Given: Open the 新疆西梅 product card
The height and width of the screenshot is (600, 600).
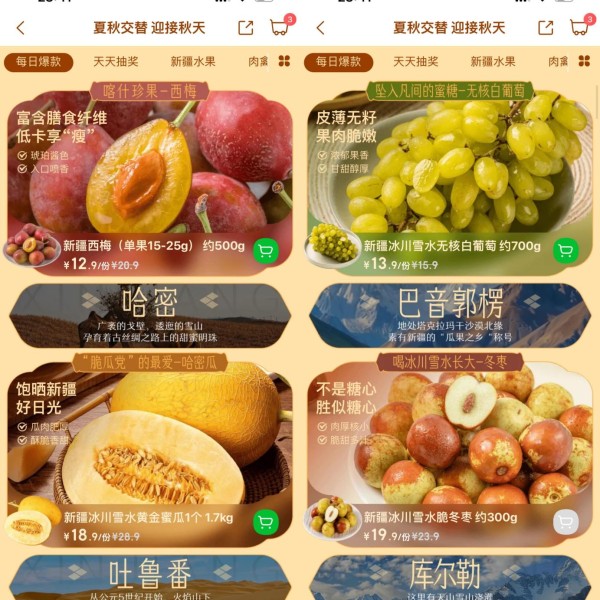Looking at the screenshot, I should pyautogui.click(x=150, y=170).
